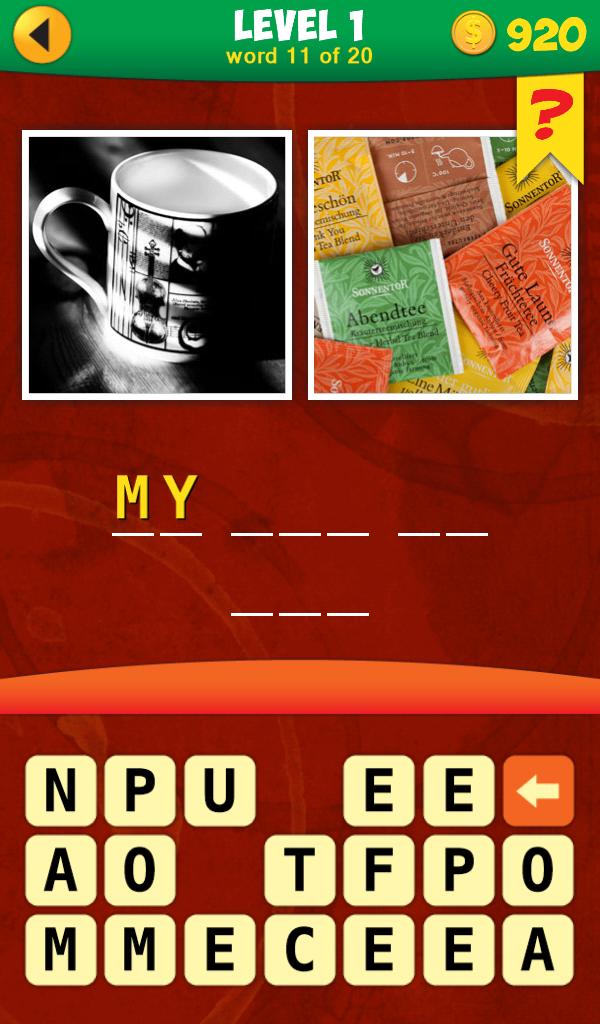Choose the A tile below the N tile
Screen dimensions: 600x1024
(60, 871)
